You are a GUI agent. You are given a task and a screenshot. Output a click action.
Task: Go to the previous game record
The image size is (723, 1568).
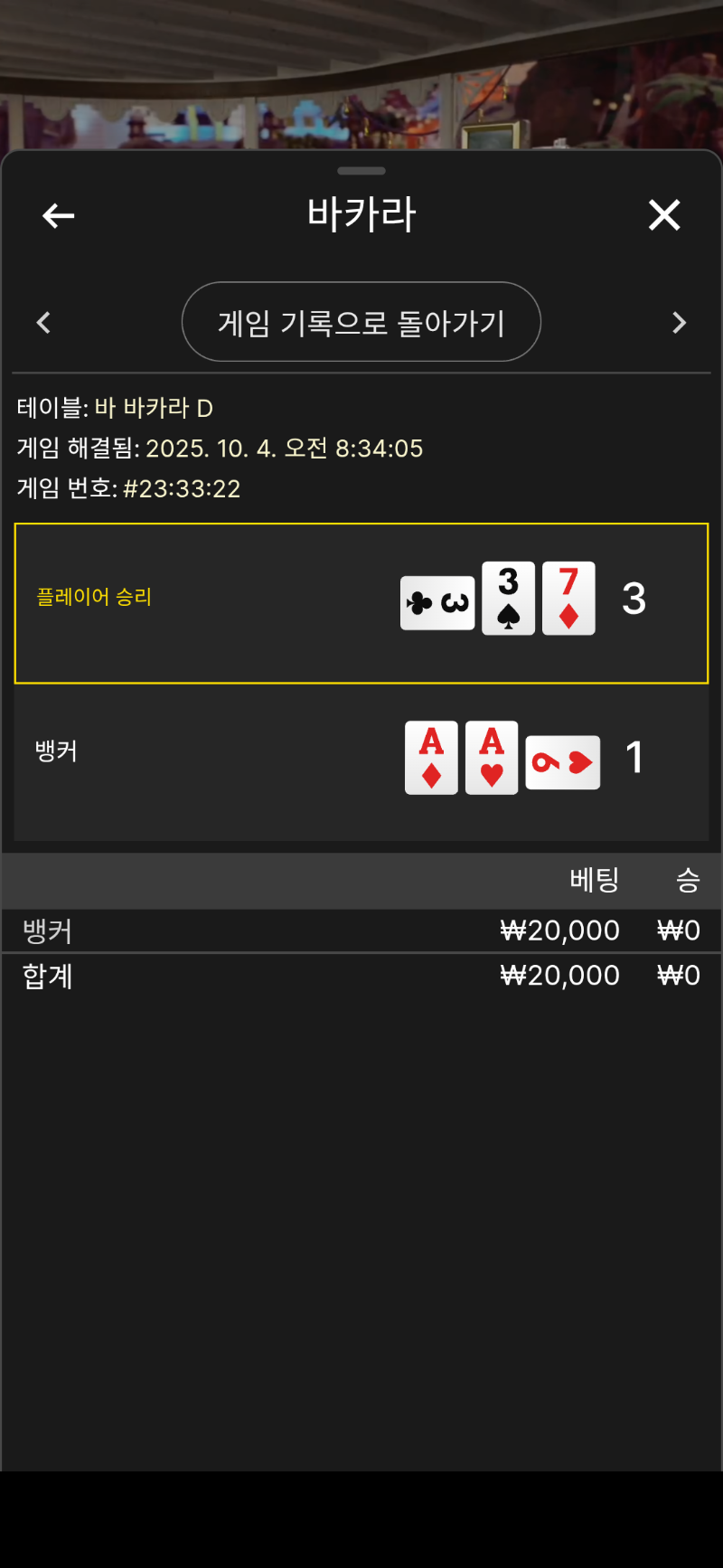point(43,323)
